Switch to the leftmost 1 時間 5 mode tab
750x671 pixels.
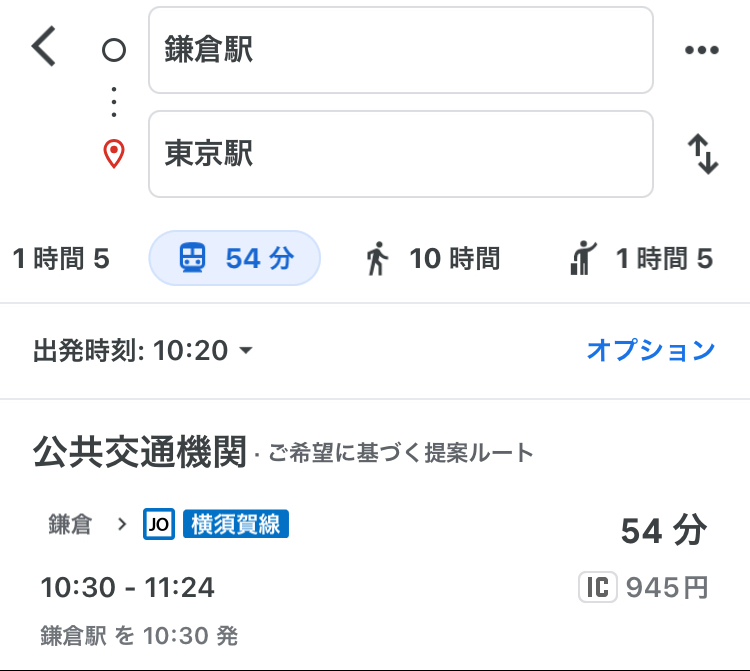[60, 259]
